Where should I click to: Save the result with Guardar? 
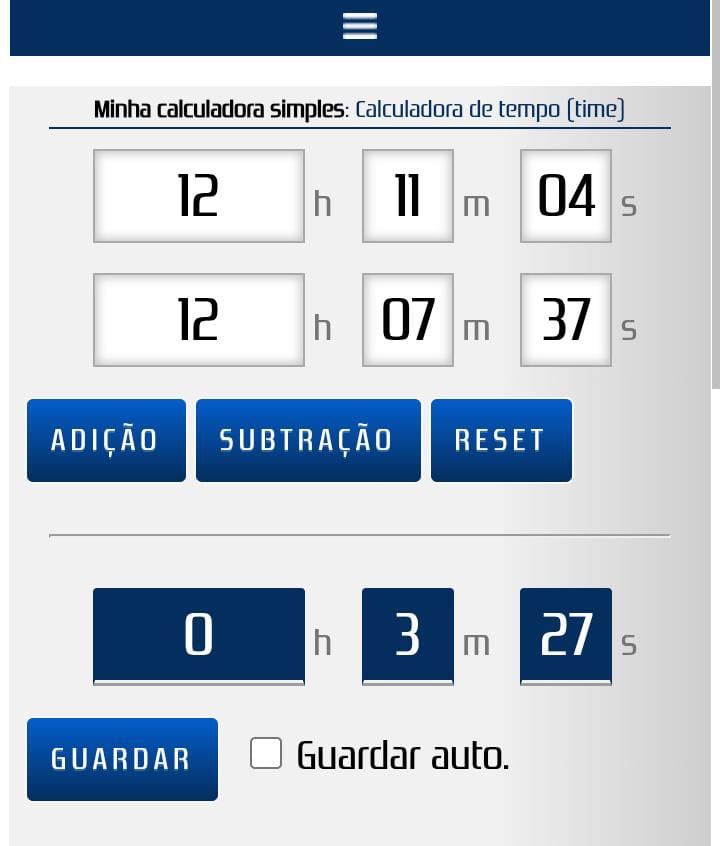pos(122,759)
